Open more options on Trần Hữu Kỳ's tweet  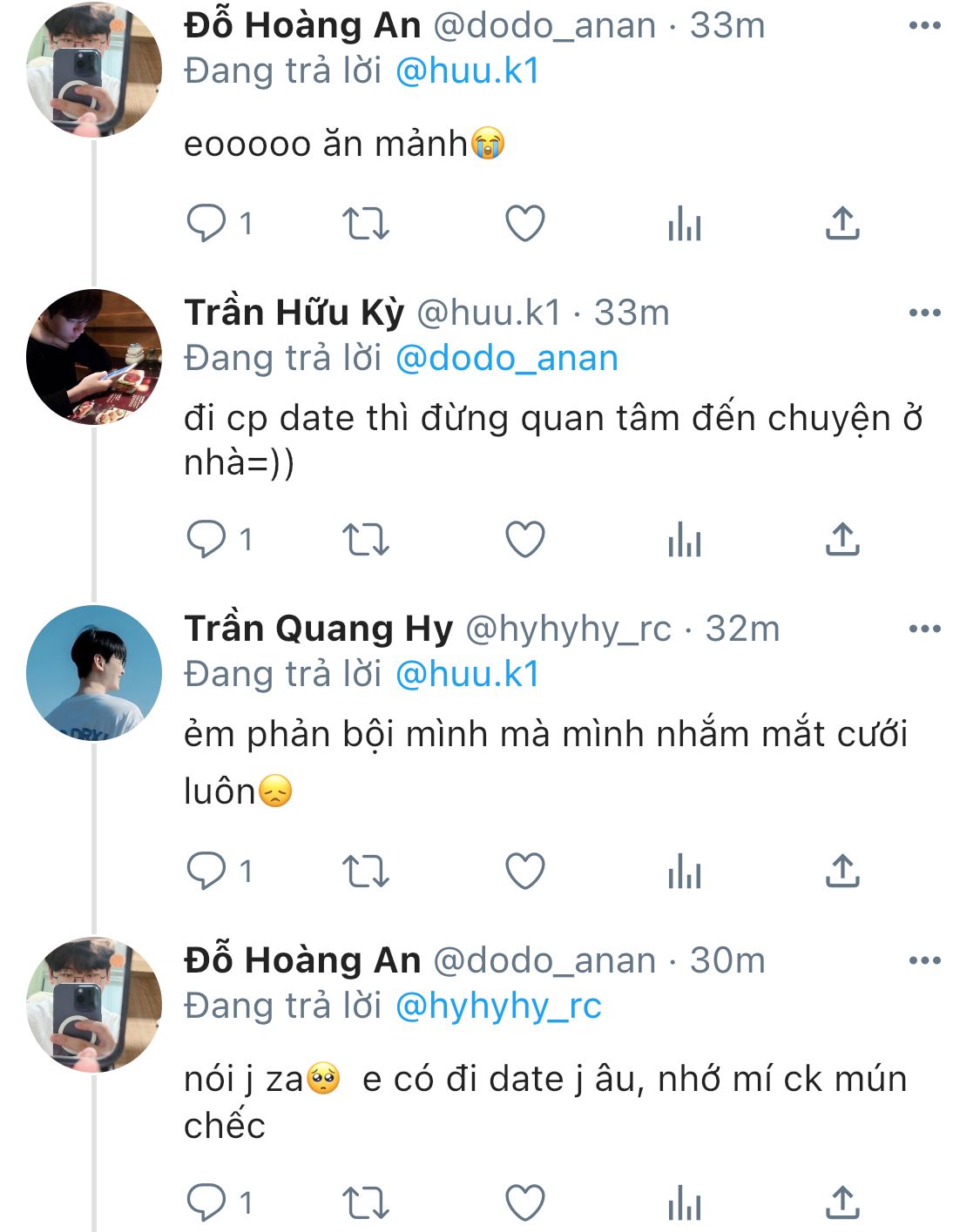click(924, 313)
